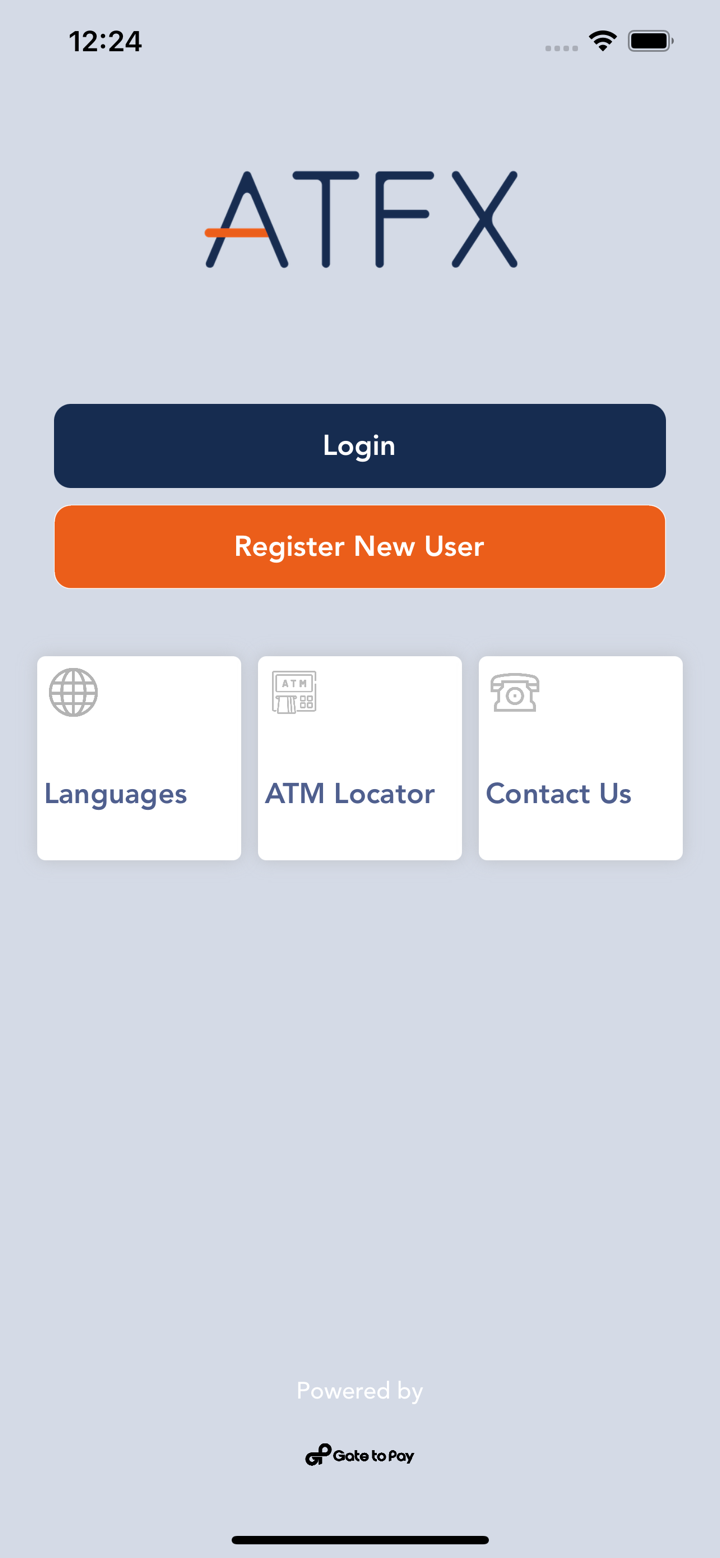Open the Languages card

click(x=139, y=758)
